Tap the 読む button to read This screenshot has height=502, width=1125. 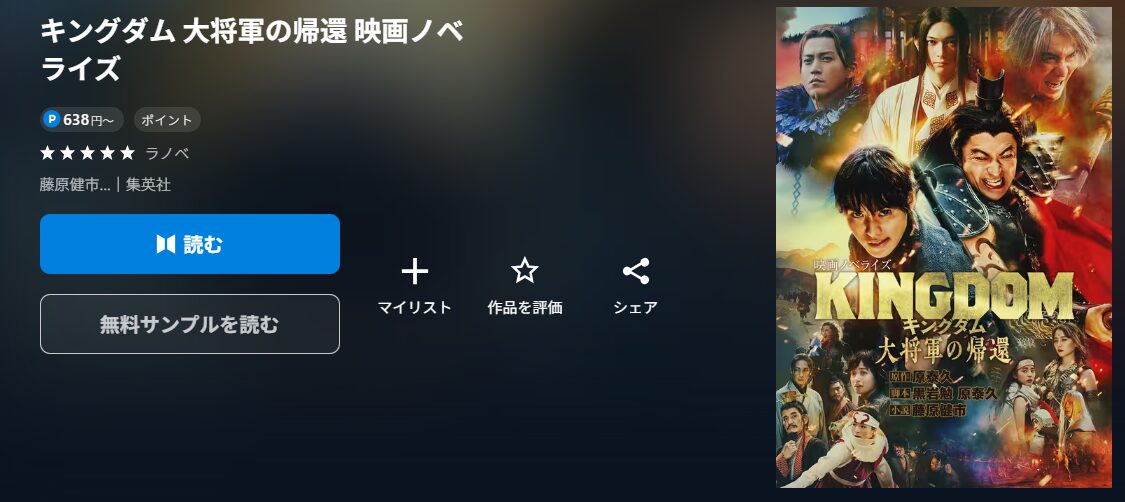coord(190,244)
